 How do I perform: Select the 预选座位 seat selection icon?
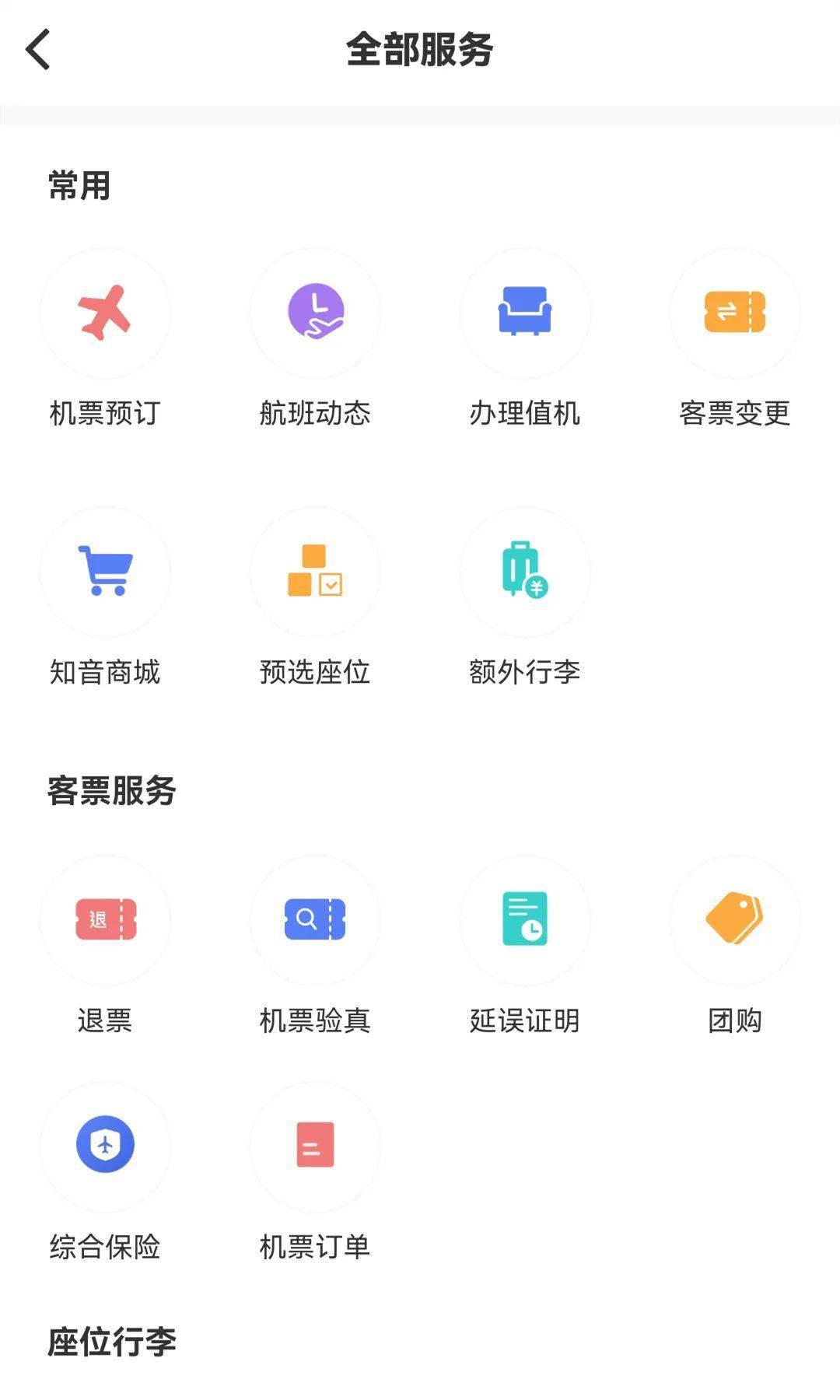316,572
